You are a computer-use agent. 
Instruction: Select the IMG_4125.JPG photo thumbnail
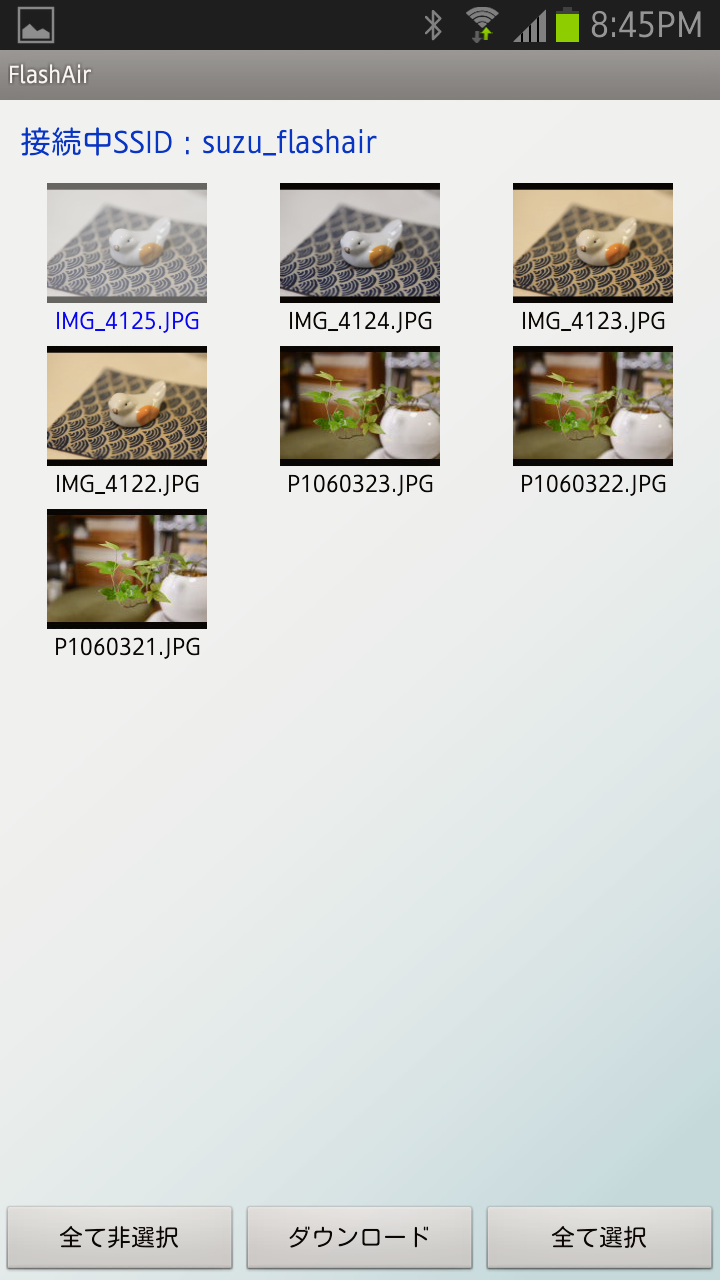tap(127, 243)
